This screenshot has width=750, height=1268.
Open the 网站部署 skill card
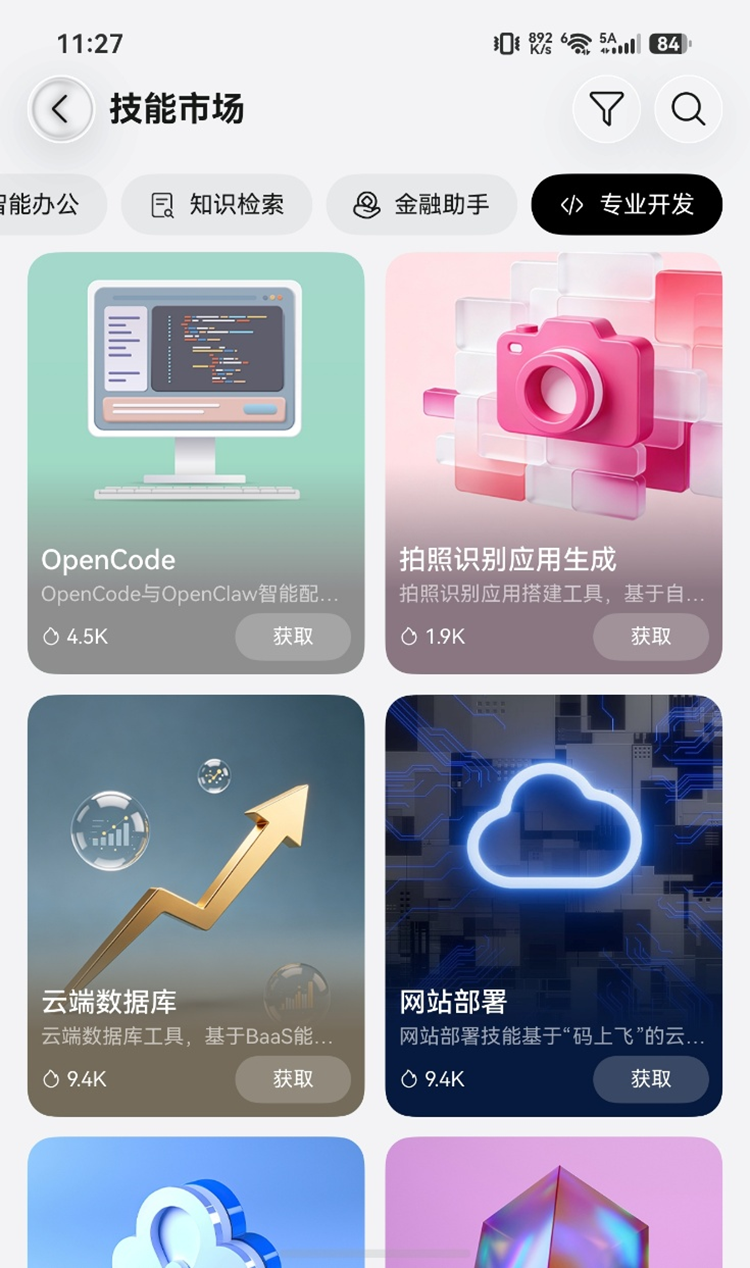click(x=554, y=906)
